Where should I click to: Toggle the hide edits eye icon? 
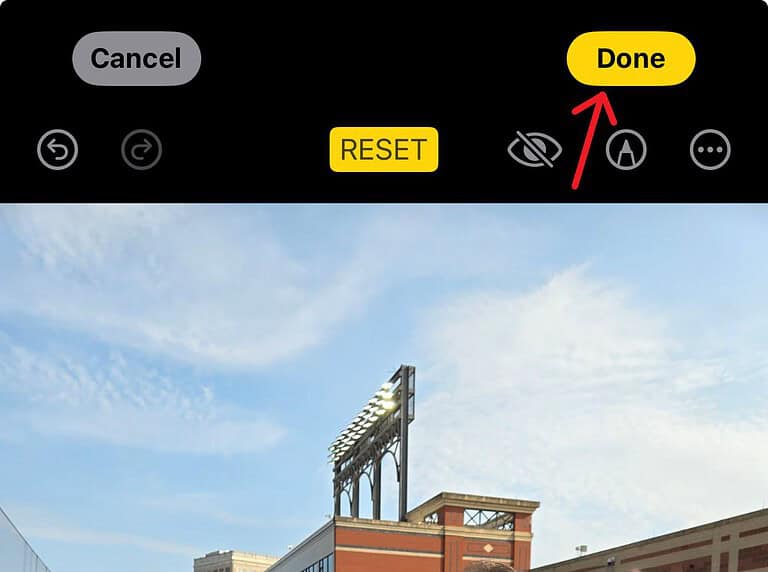point(534,151)
